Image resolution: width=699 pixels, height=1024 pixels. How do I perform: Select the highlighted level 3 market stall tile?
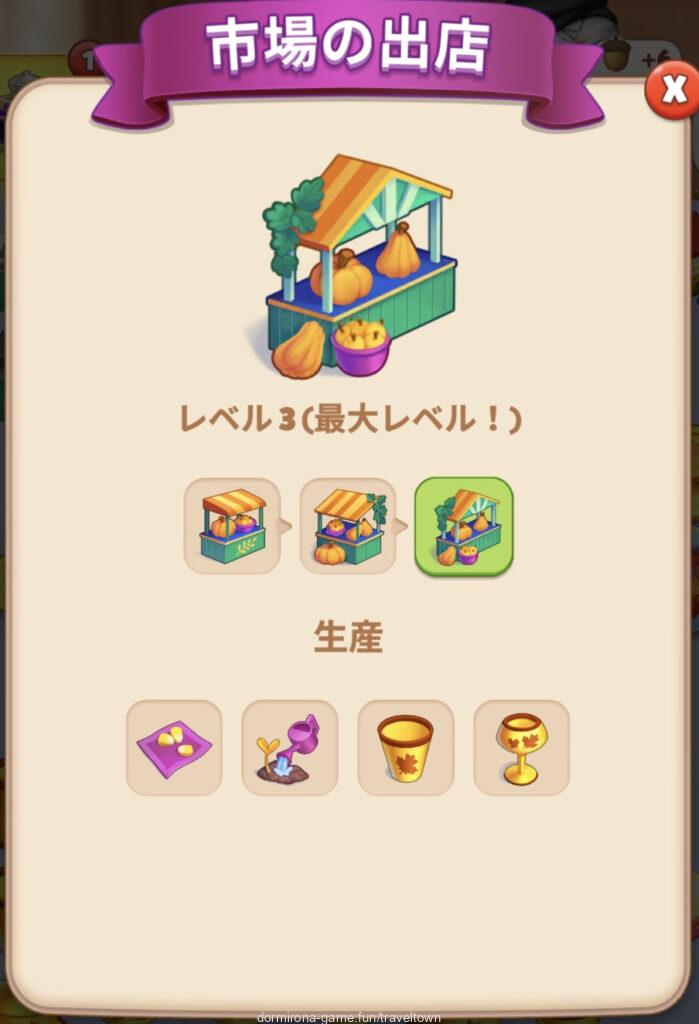[464, 525]
